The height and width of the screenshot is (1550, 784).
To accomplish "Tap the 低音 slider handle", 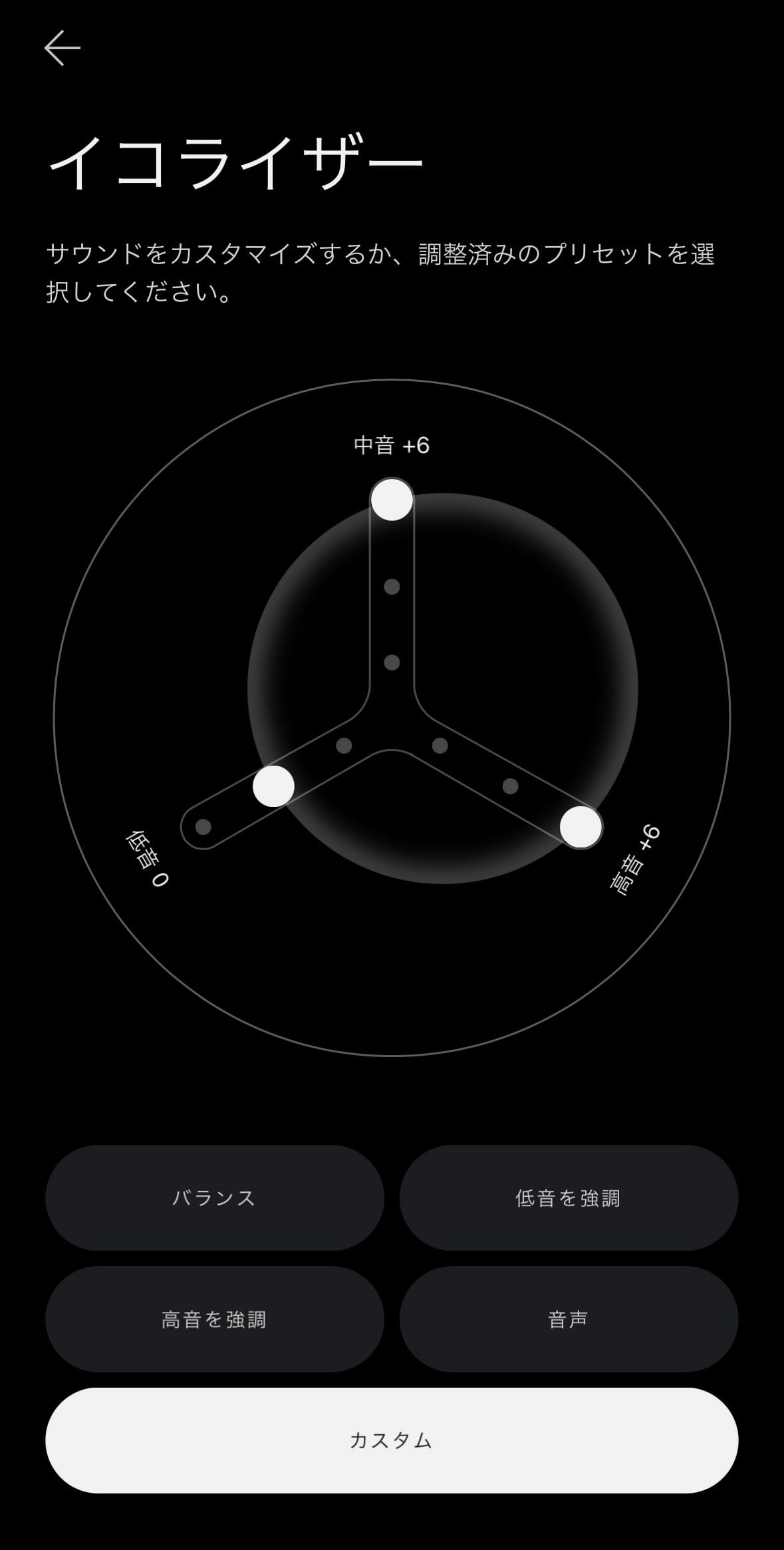I will (x=273, y=786).
